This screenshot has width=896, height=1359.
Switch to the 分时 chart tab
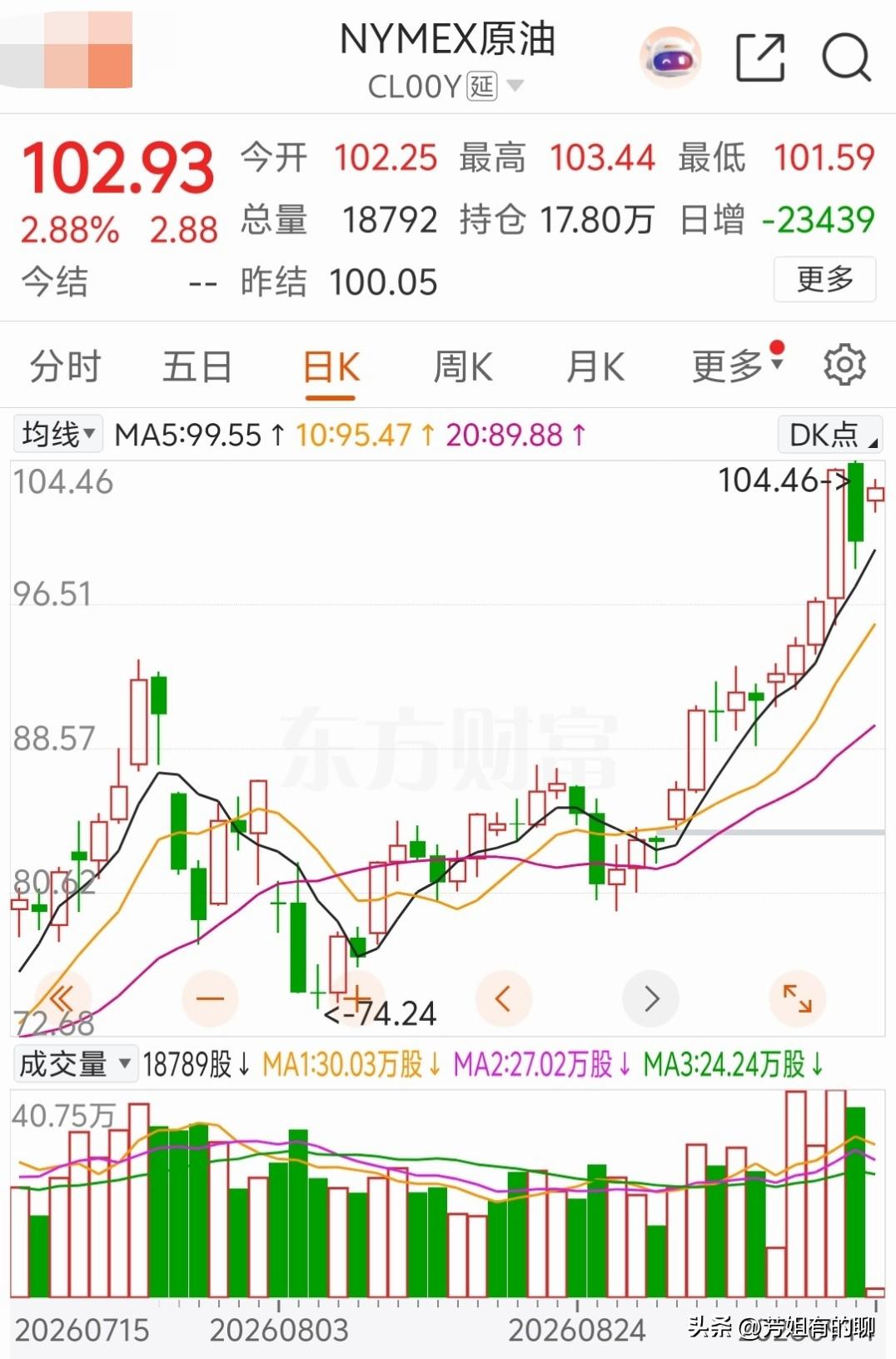(x=66, y=366)
